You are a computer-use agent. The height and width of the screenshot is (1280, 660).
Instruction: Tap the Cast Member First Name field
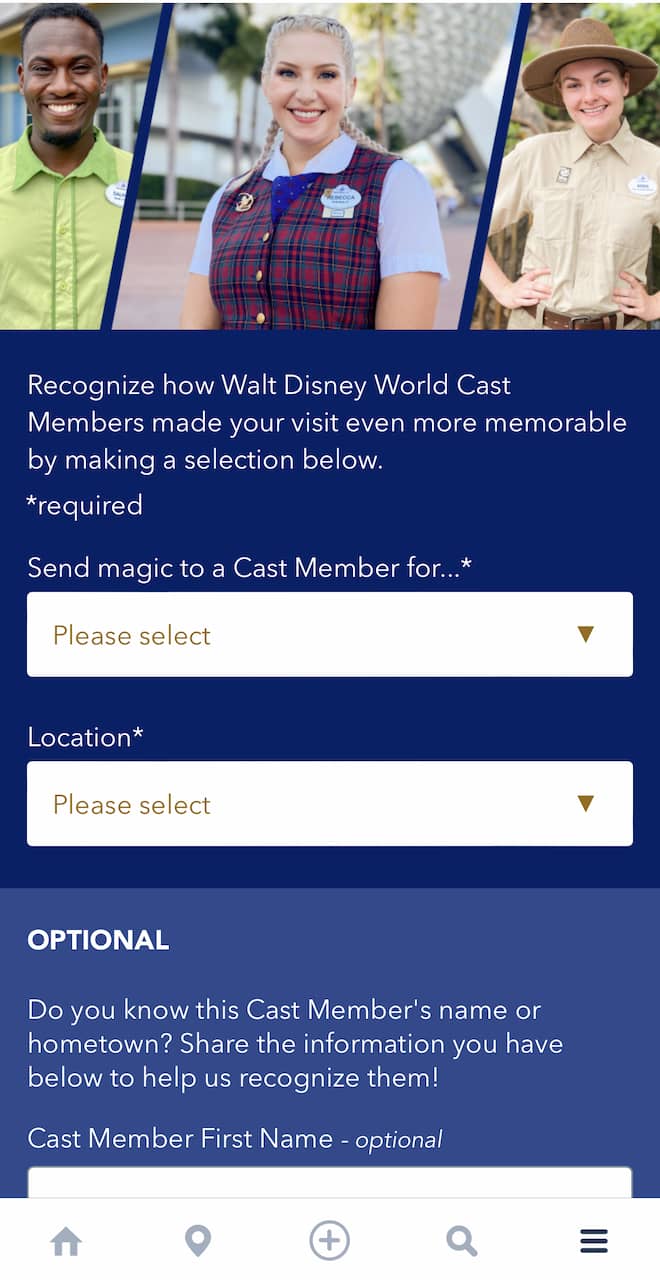click(329, 1182)
